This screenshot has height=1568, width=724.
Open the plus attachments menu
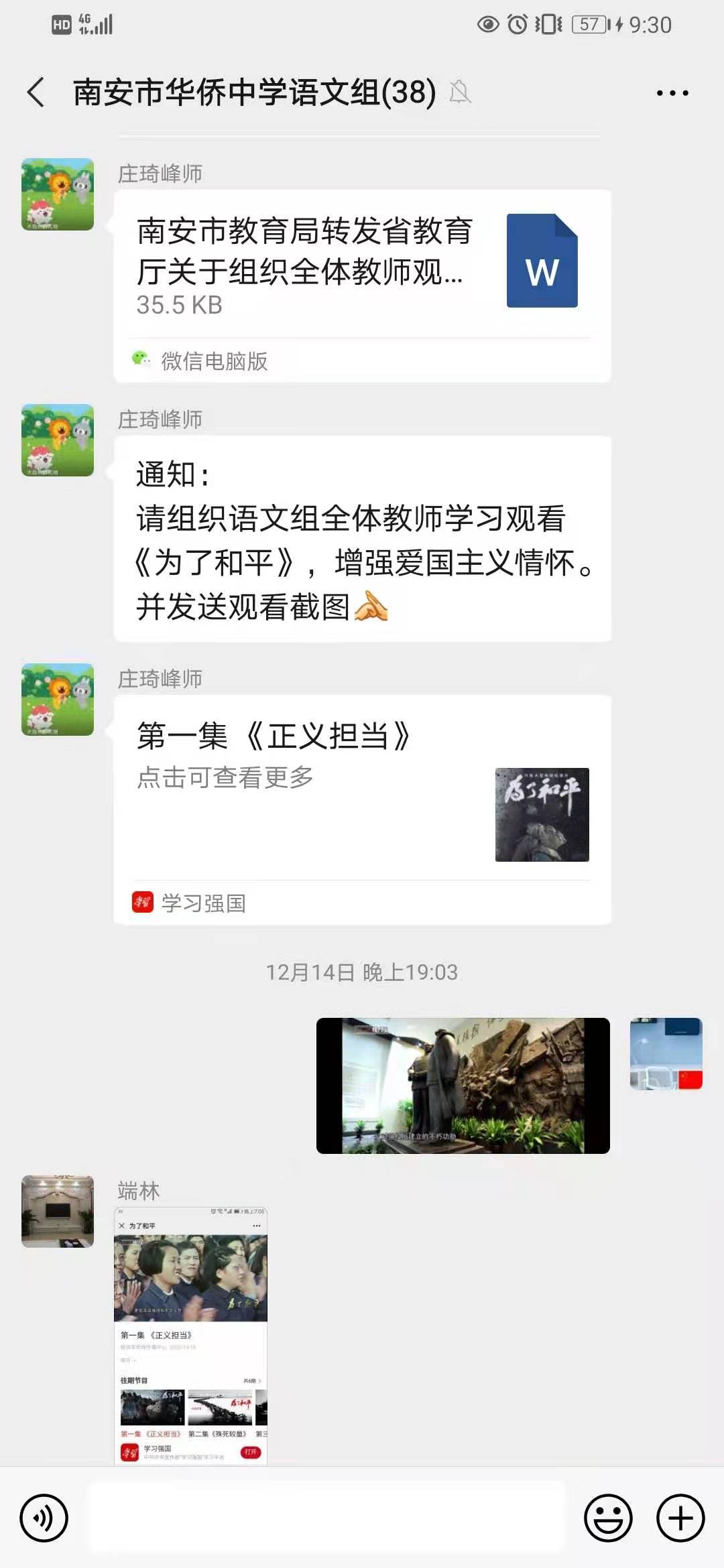click(680, 1518)
